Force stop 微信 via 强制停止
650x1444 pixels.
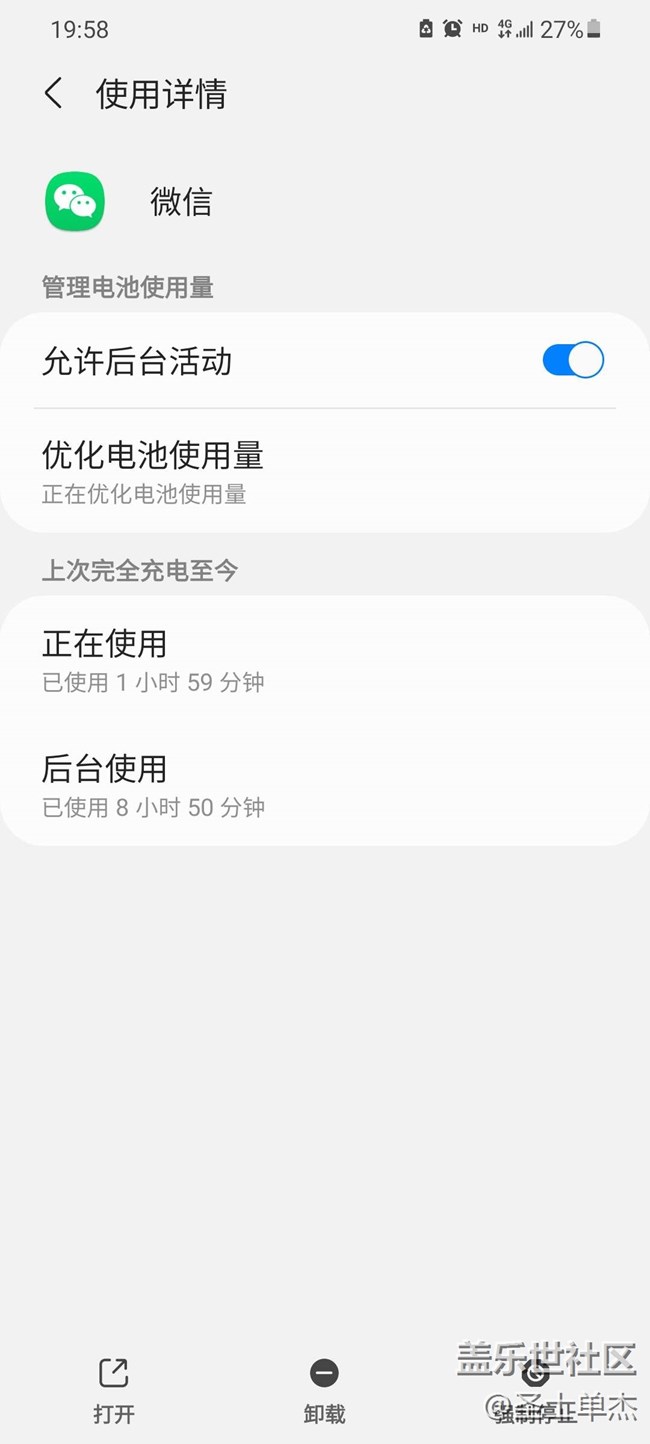pyautogui.click(x=535, y=1392)
